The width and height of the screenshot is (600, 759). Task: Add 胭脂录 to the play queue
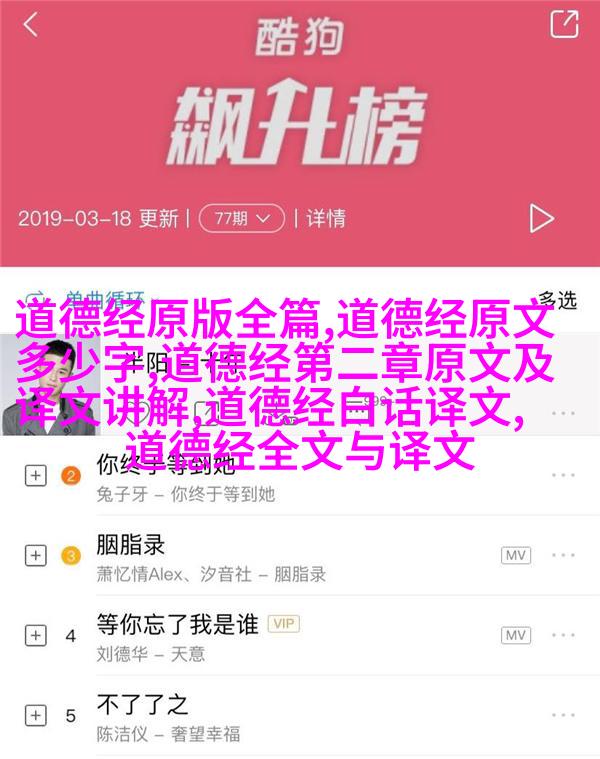[x=35, y=556]
